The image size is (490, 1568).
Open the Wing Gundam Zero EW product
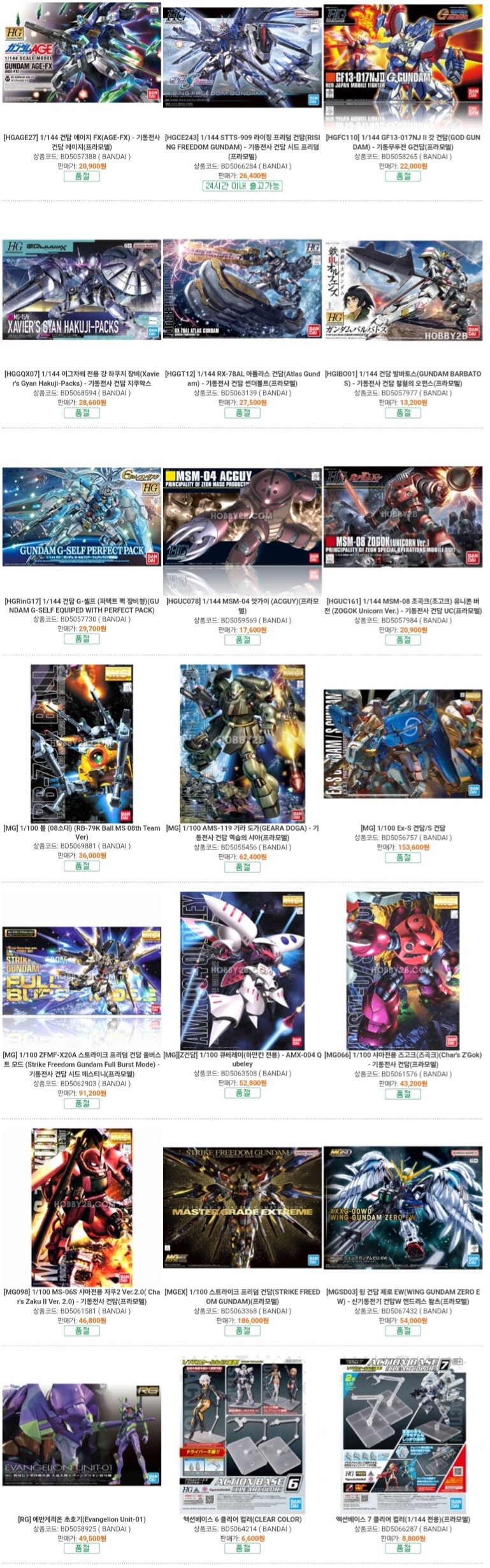click(x=403, y=1207)
